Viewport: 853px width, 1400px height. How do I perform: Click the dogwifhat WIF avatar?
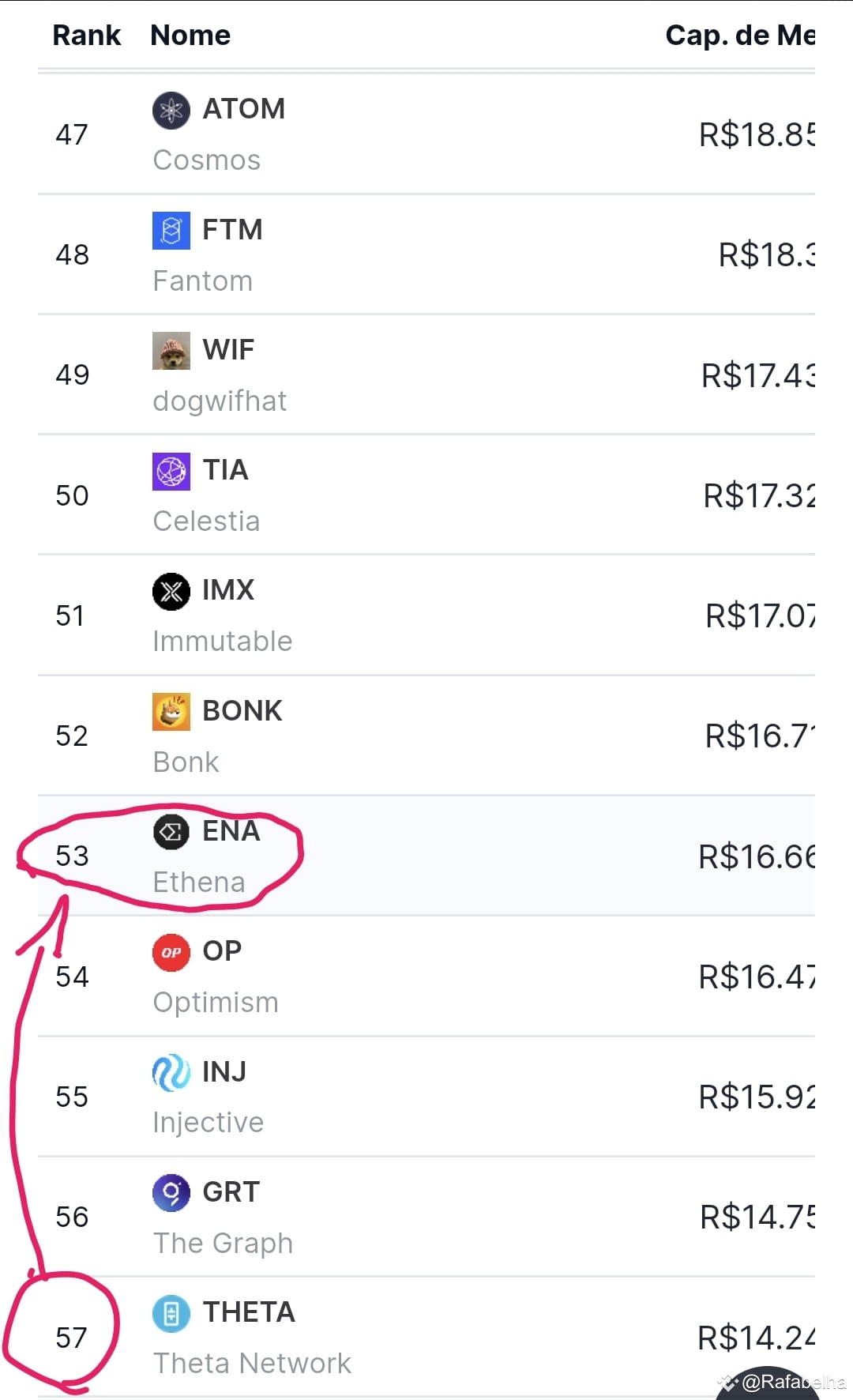click(171, 352)
